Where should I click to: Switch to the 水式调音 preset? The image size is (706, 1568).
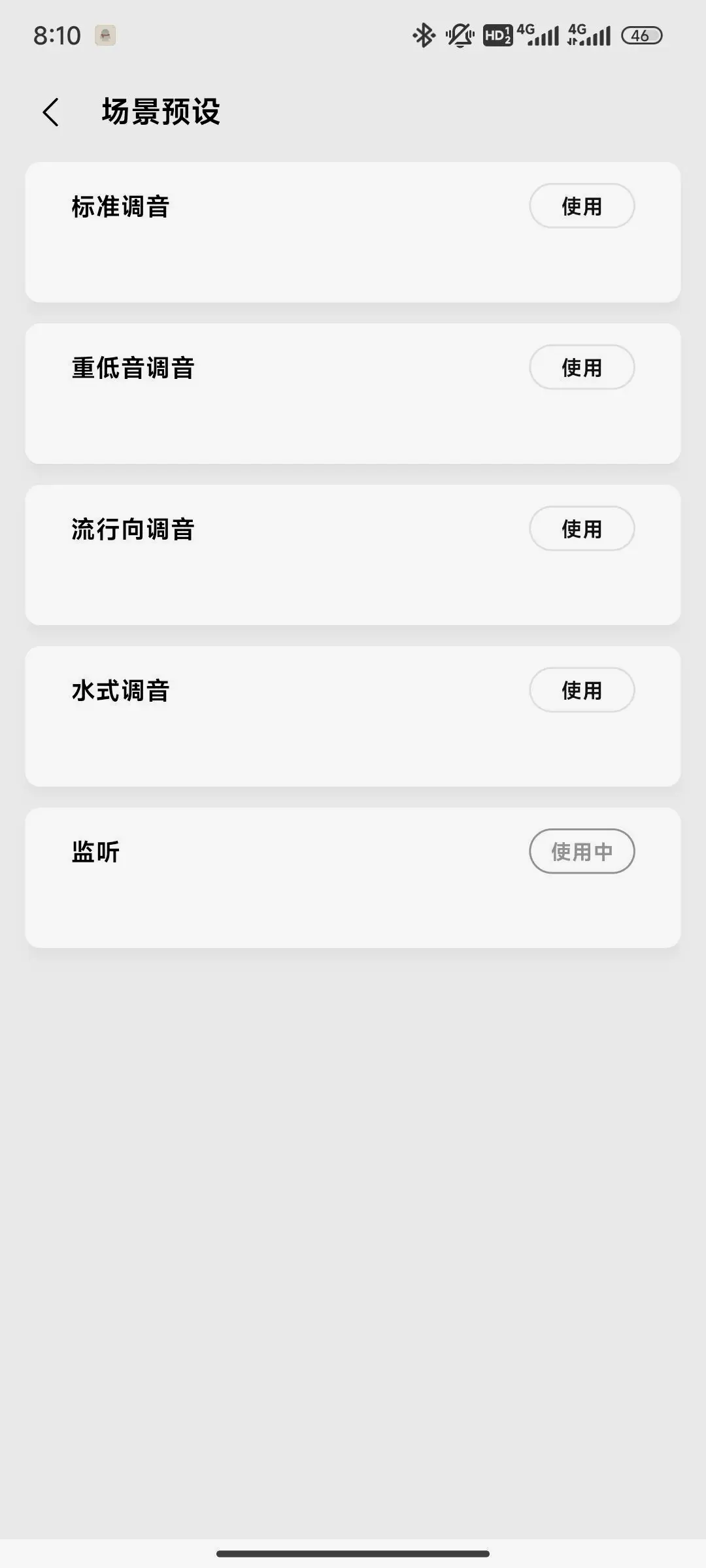(581, 690)
